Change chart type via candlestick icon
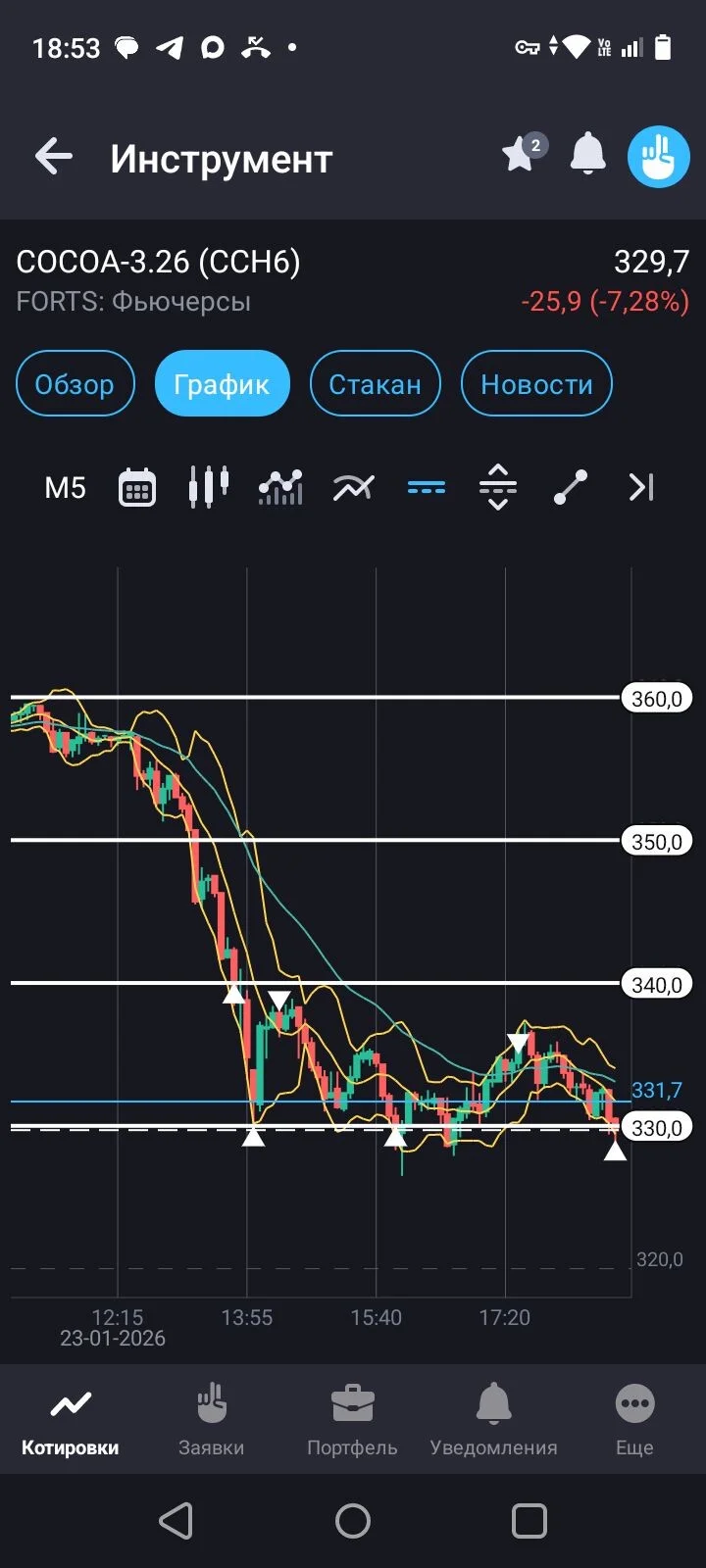Screen dimensions: 706x1568 point(209,486)
